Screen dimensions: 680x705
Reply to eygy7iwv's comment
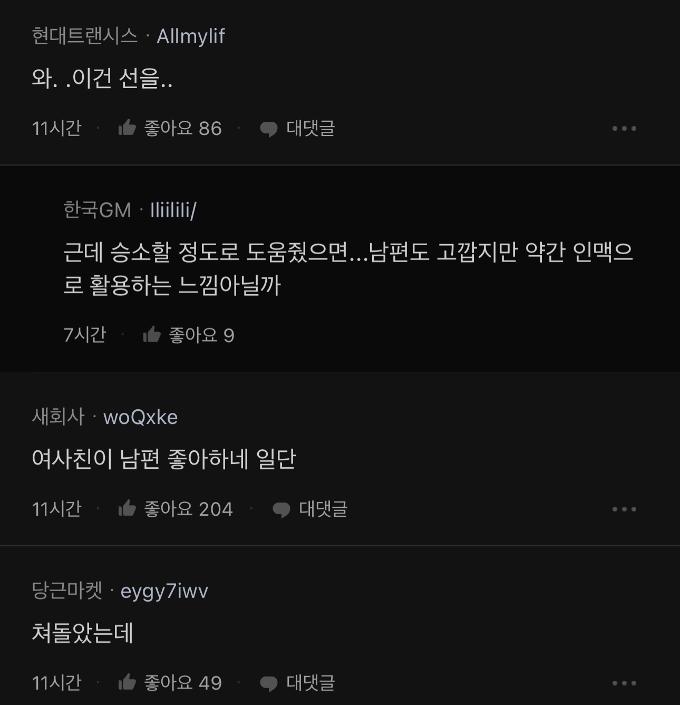point(297,683)
